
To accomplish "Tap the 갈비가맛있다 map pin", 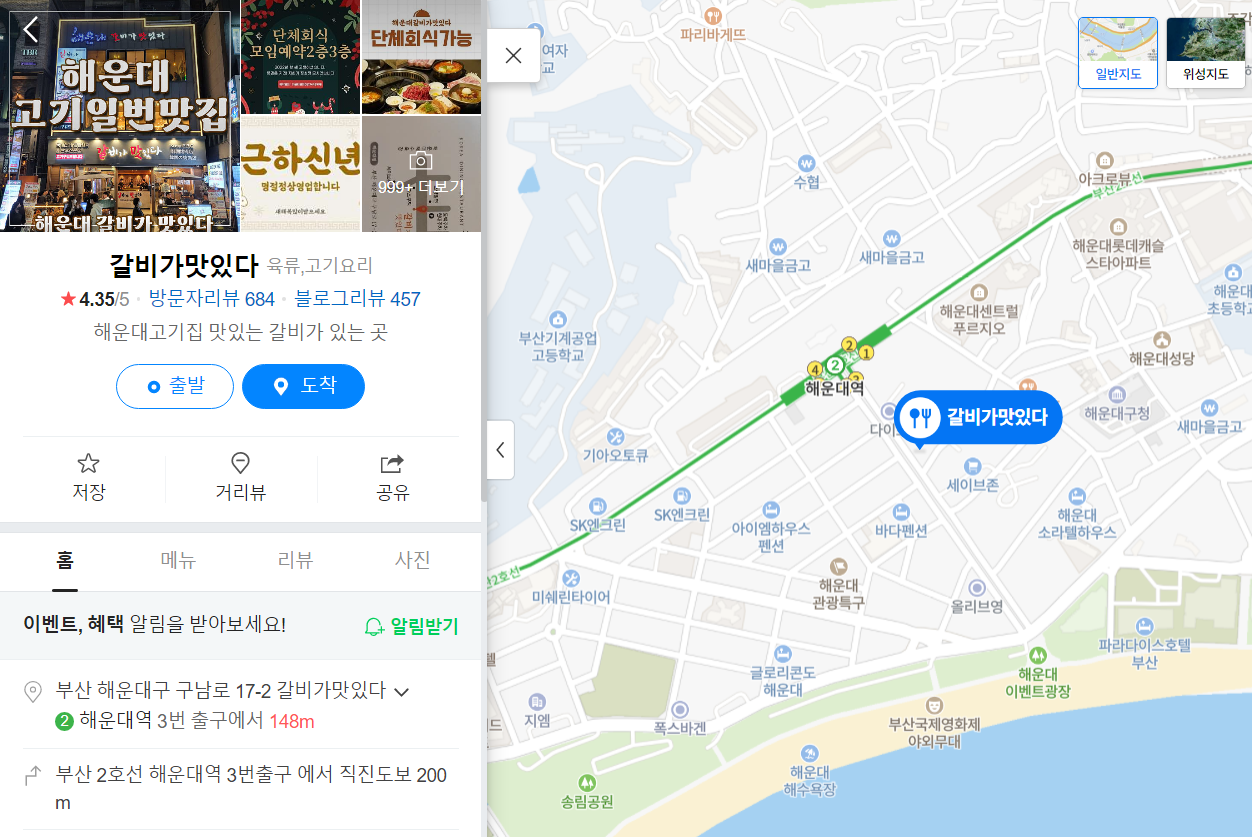I will (x=978, y=418).
